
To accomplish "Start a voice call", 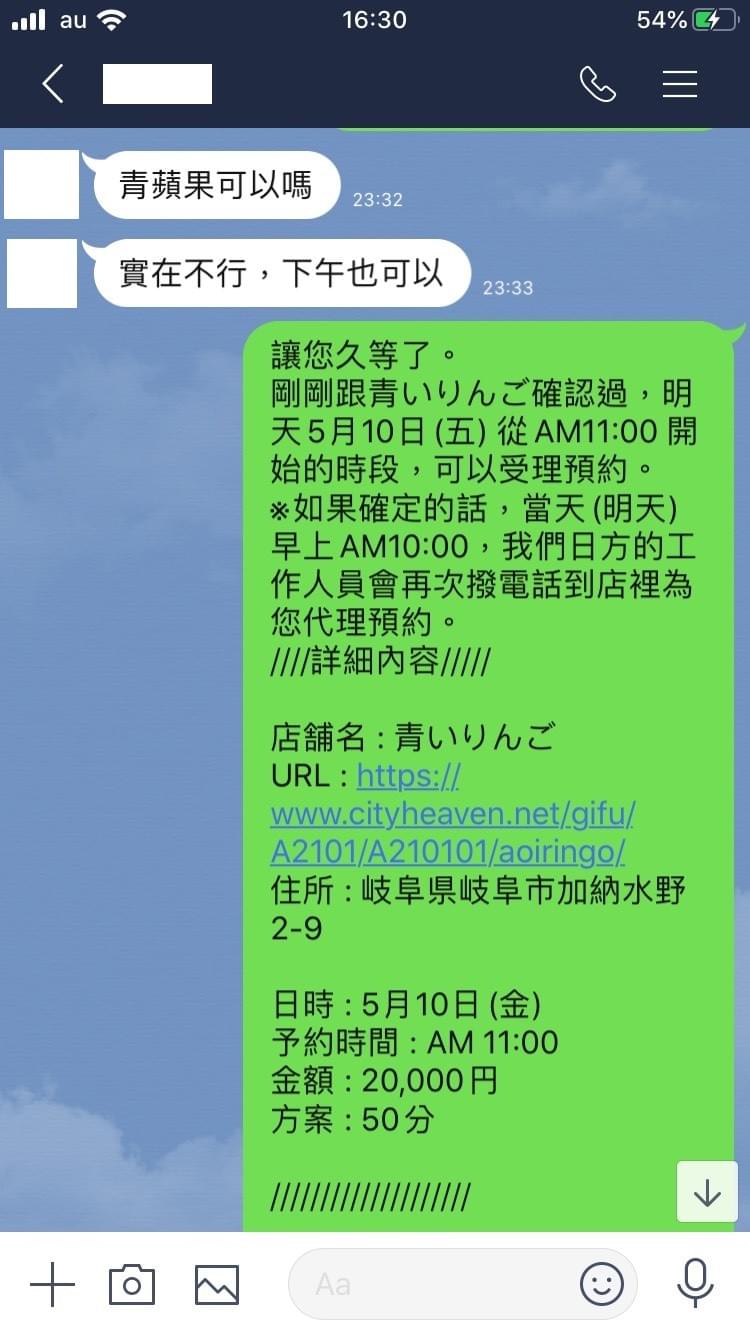I will (597, 84).
